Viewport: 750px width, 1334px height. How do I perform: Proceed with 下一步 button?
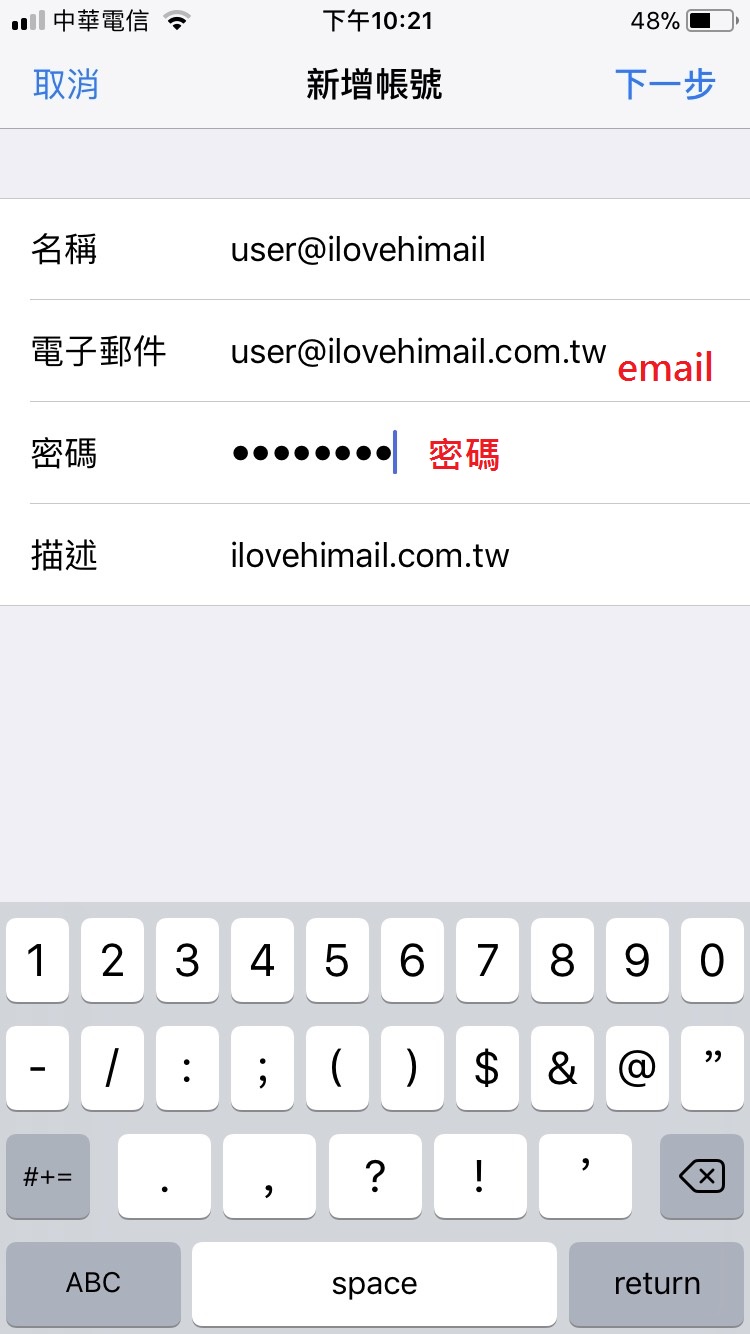(x=665, y=85)
